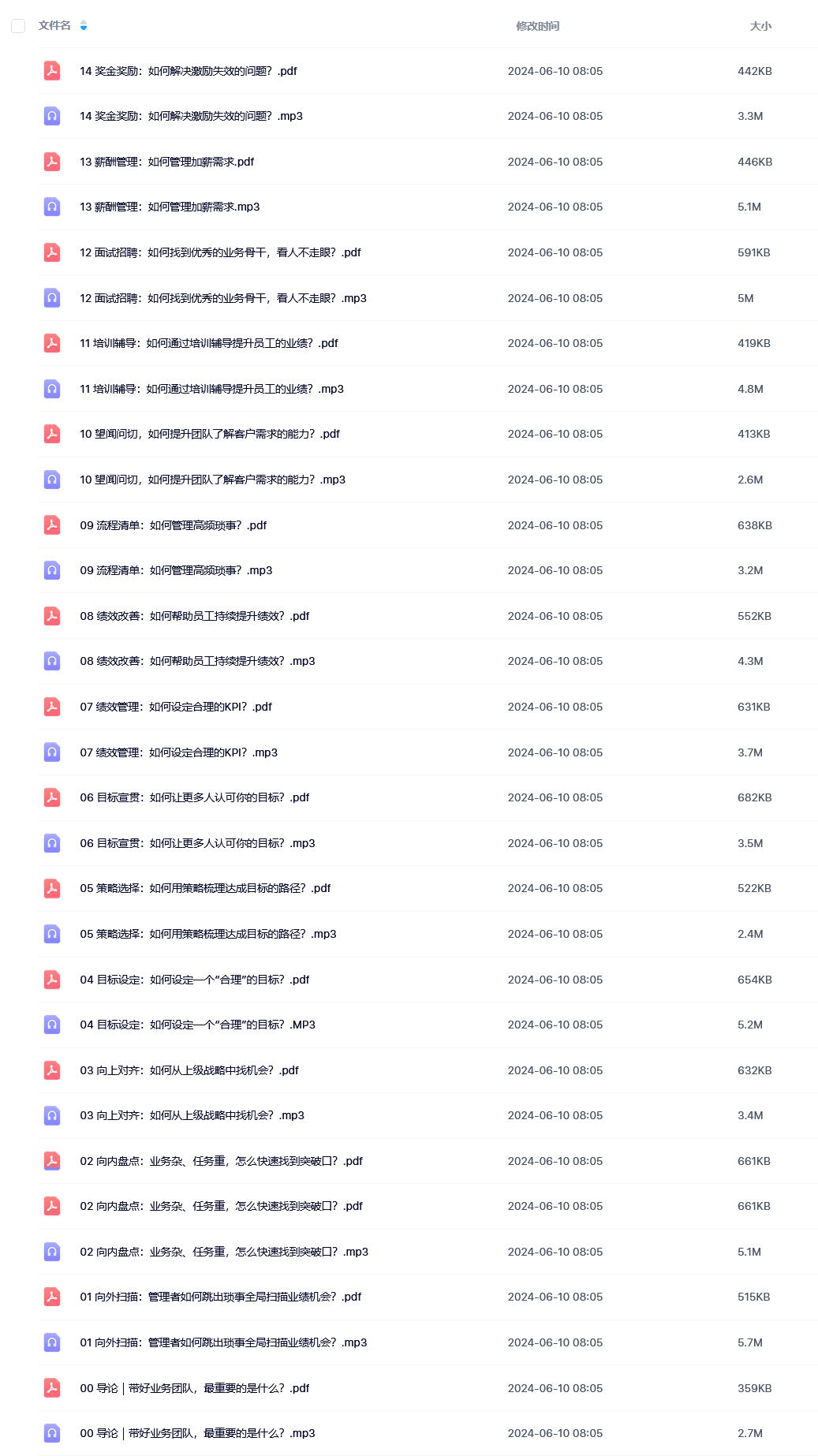The image size is (818, 1456).
Task: Open 00 导论 .mp3 audio file
Action: [197, 1433]
